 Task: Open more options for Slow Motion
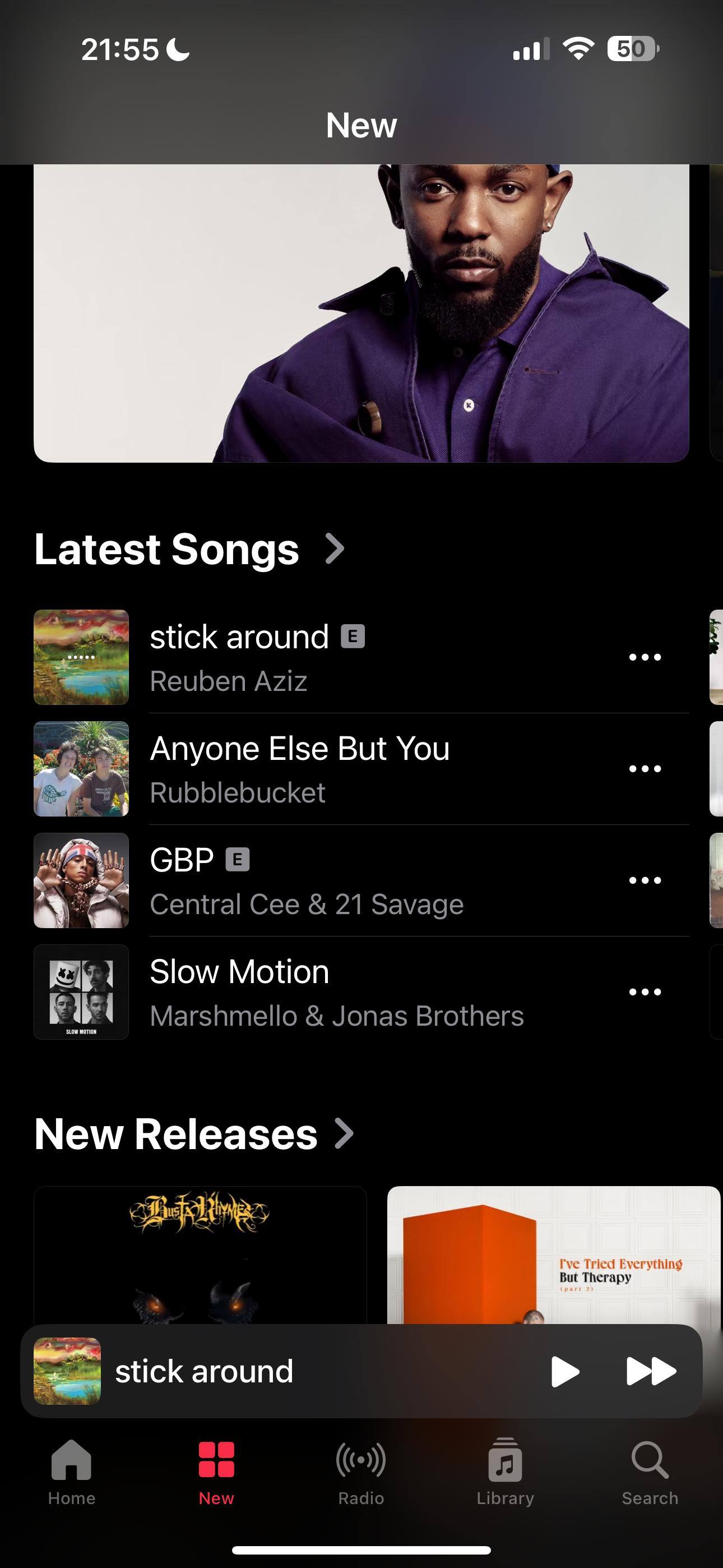click(x=645, y=992)
